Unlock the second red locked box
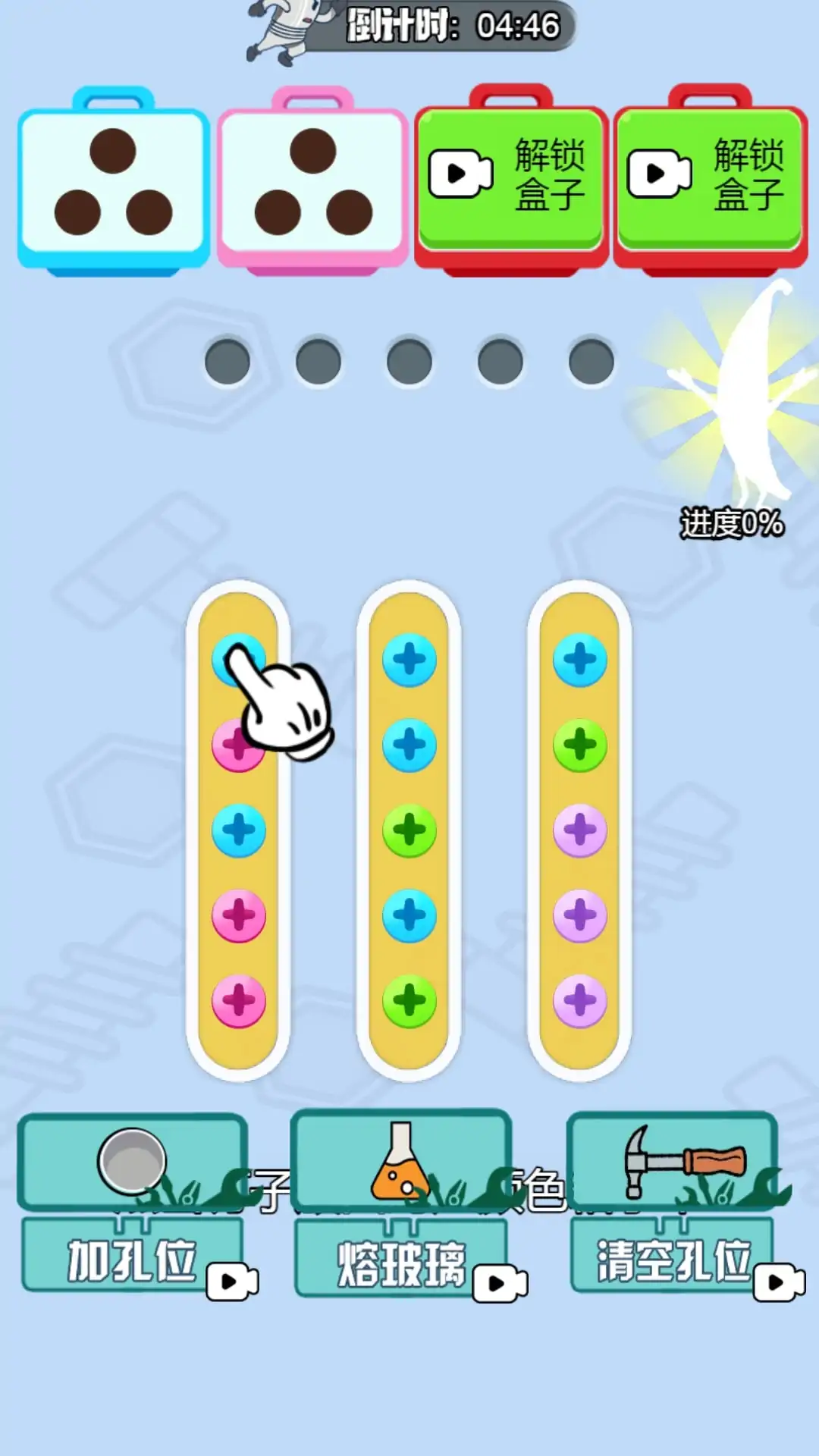 point(710,177)
